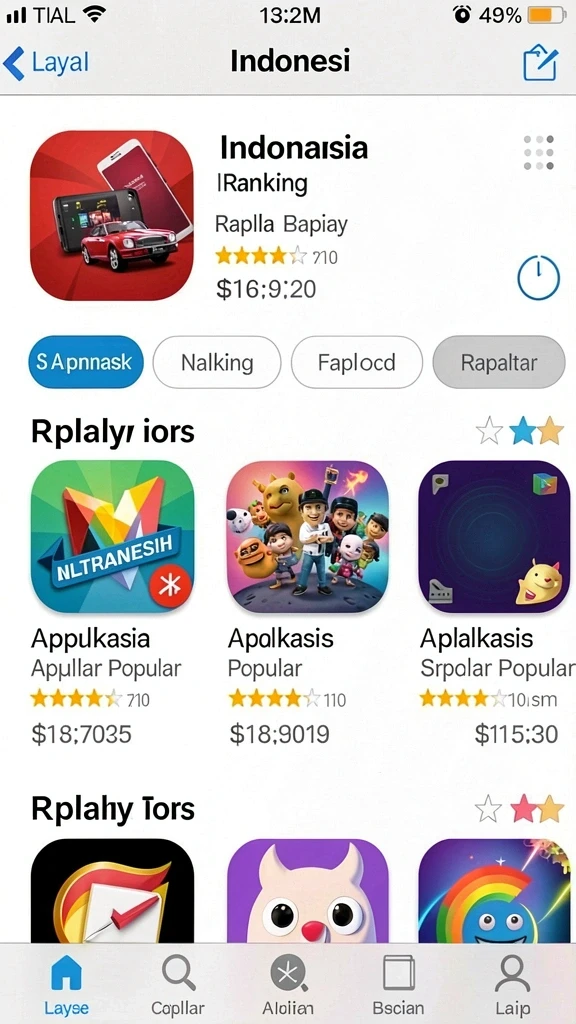The image size is (576, 1024).
Task: Open the app with checkmark paper icon
Action: 112,890
